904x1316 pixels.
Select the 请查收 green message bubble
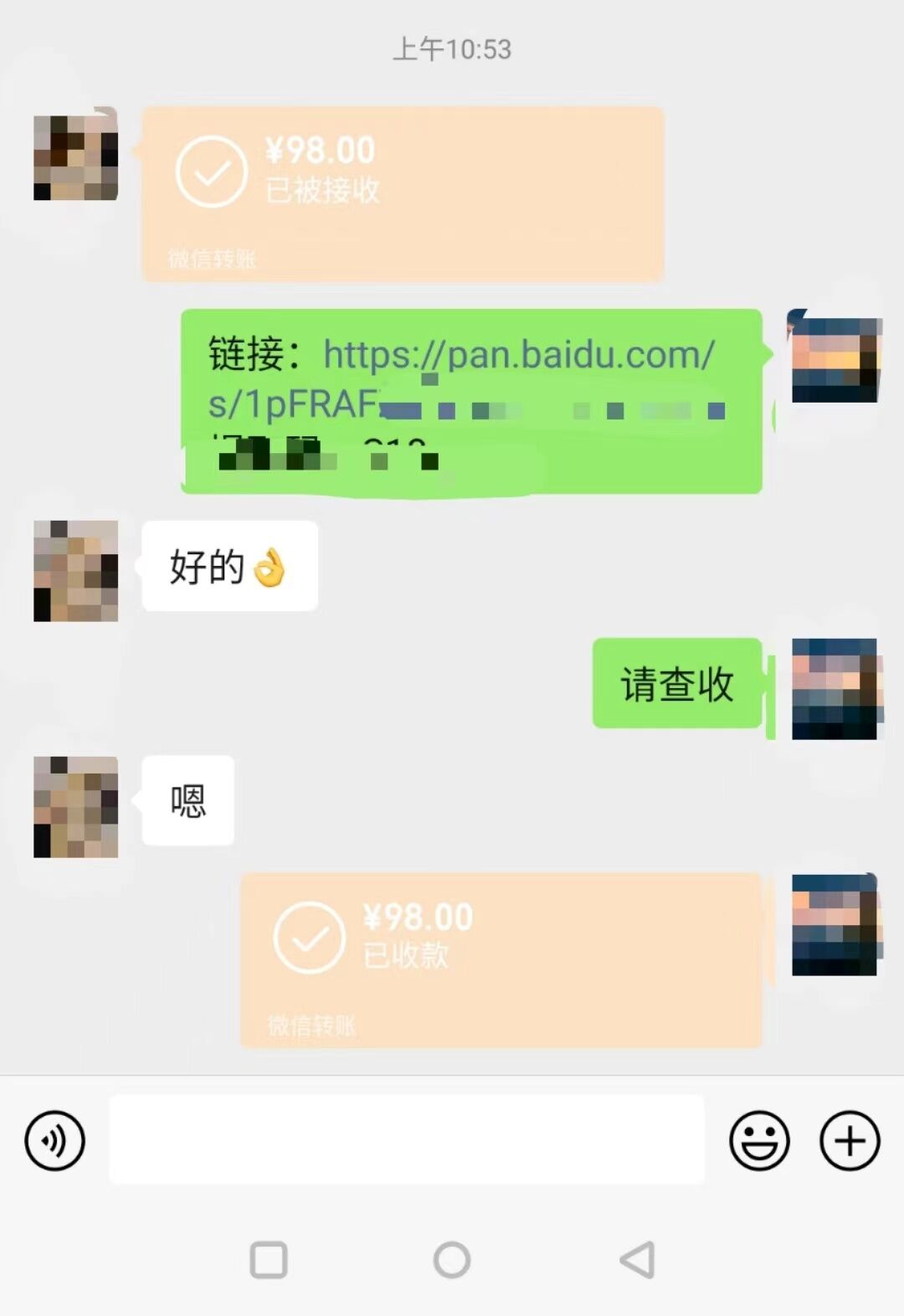pyautogui.click(x=676, y=682)
